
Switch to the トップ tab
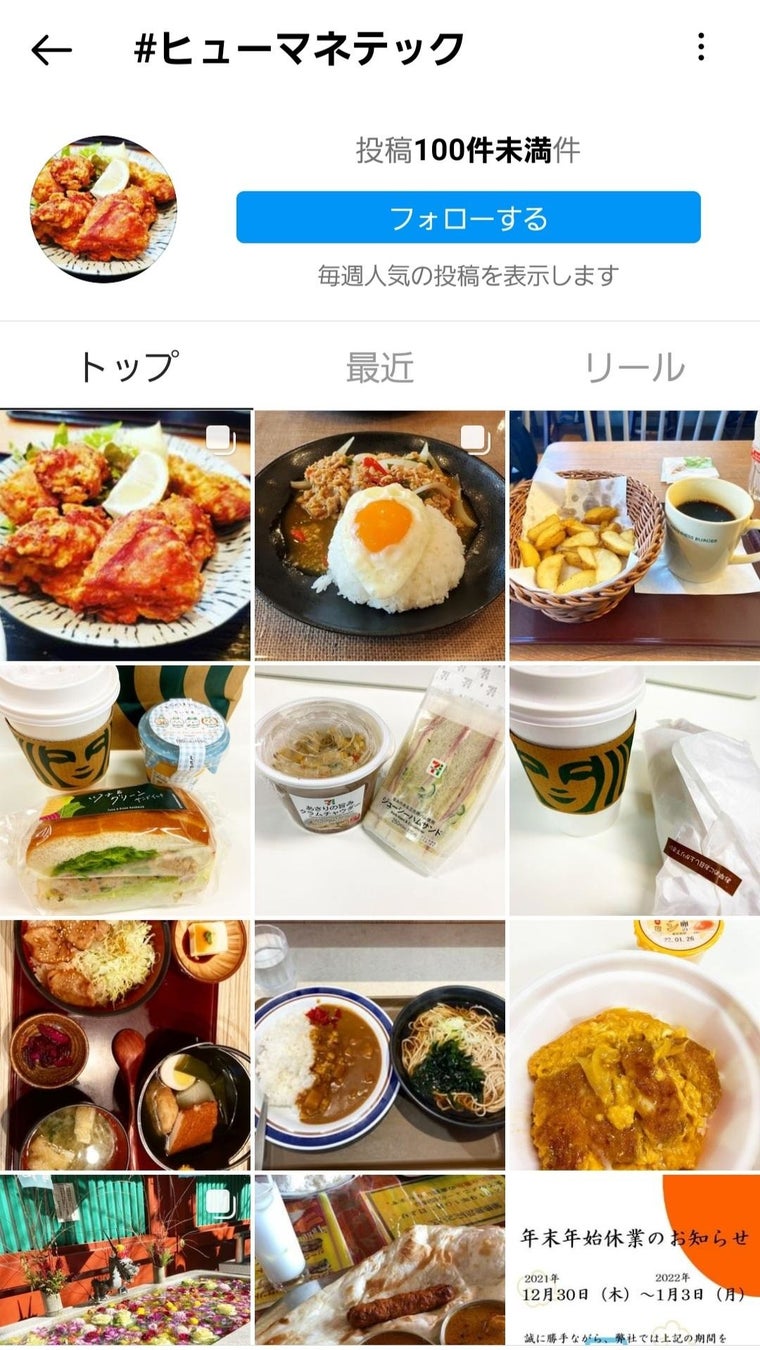[x=127, y=367]
